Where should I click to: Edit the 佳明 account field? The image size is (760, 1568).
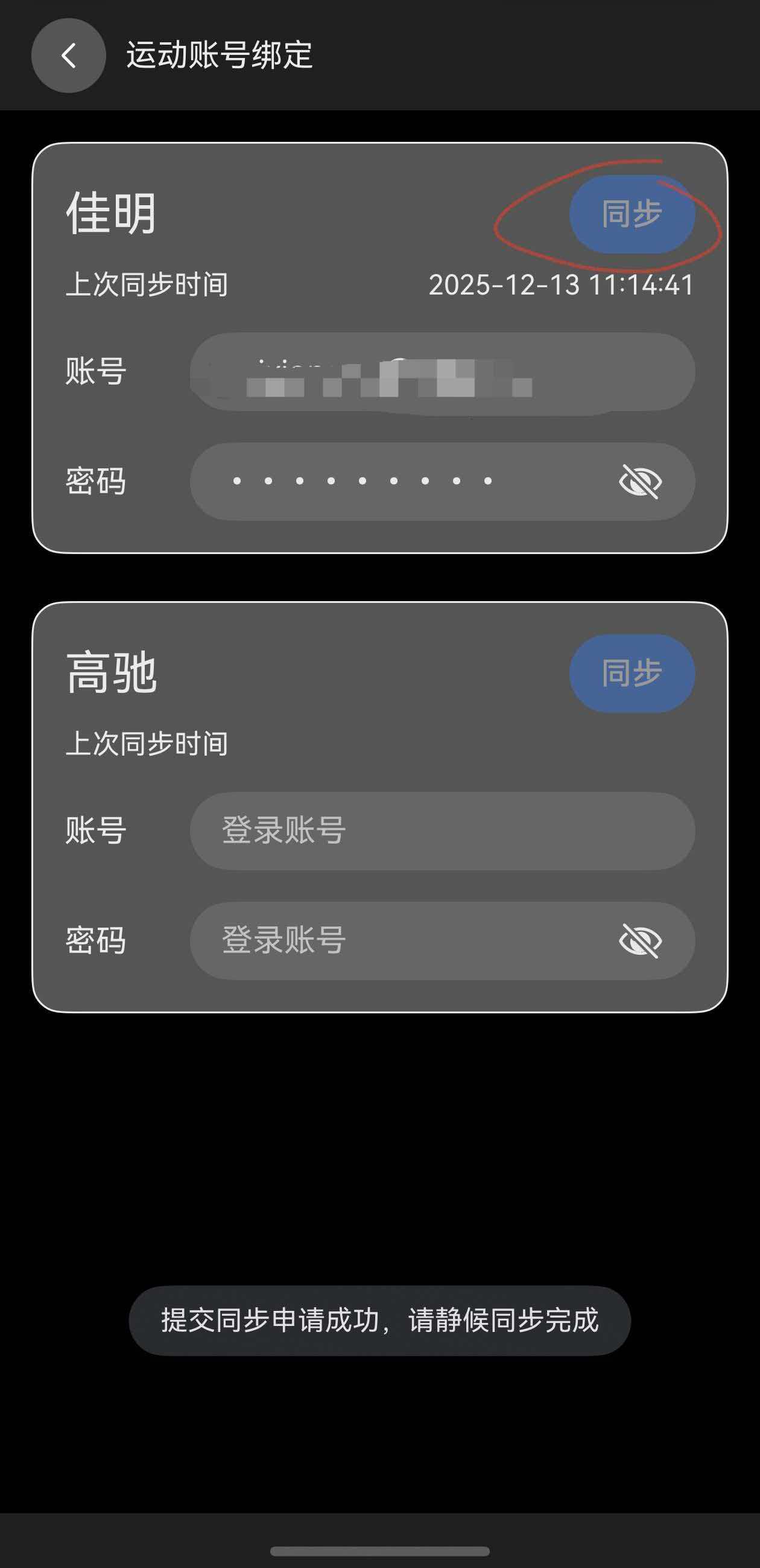point(442,371)
